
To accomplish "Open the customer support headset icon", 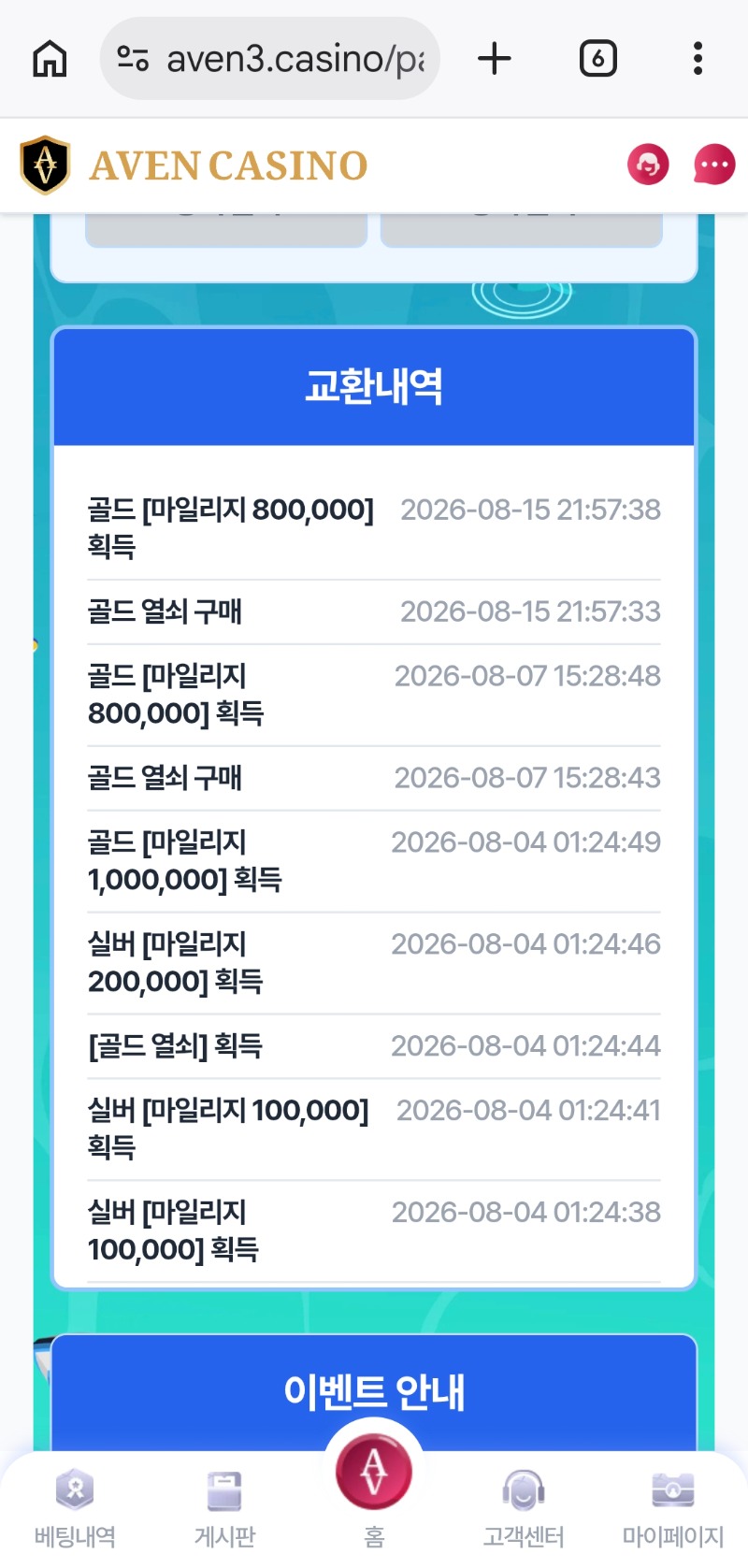I will [x=648, y=165].
